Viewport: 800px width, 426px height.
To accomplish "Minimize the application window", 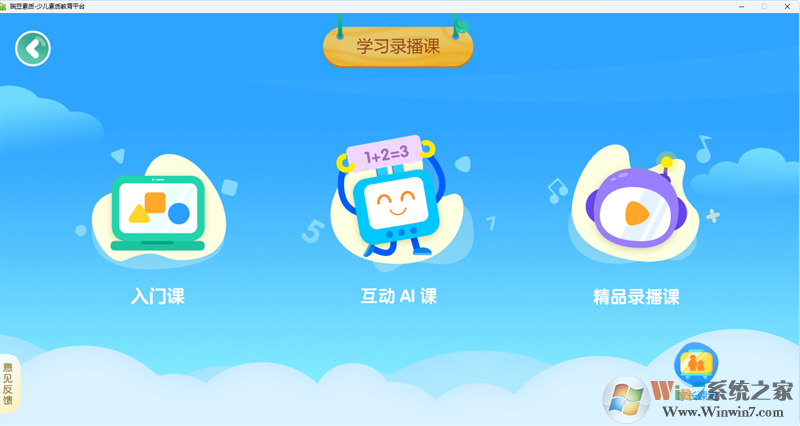I will pos(742,6).
